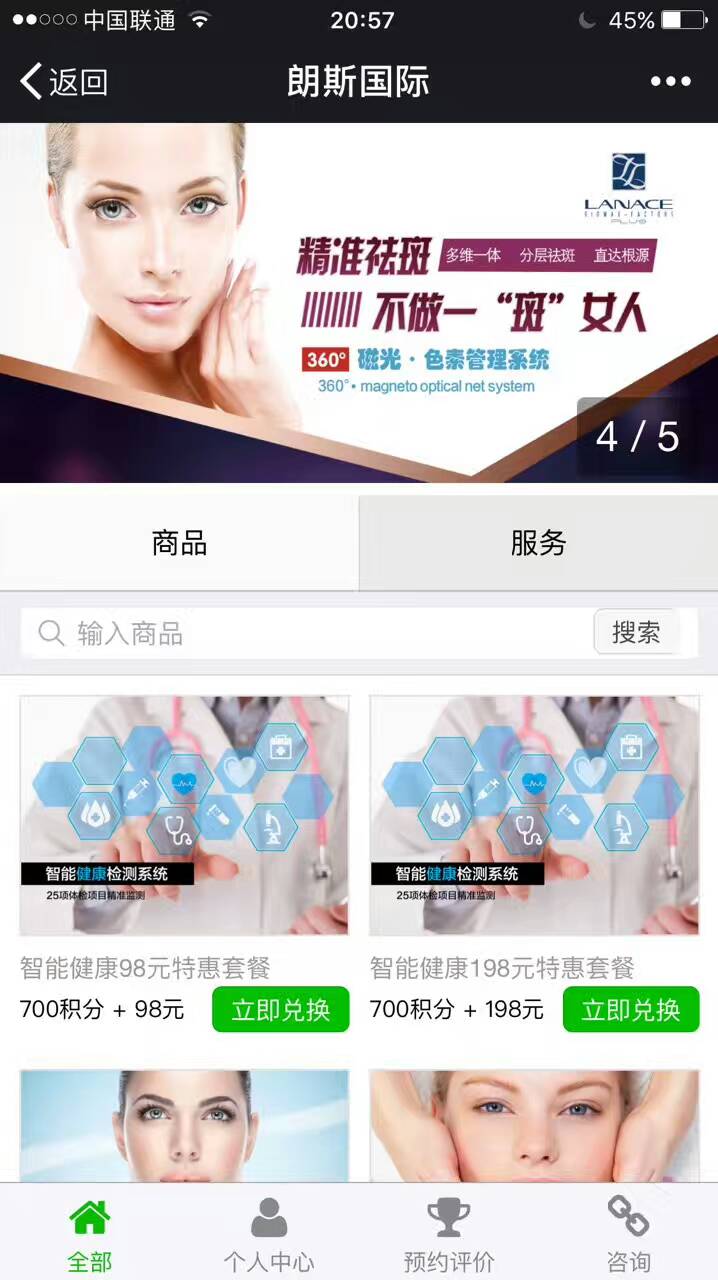Tap the 搜索 button
Image resolution: width=718 pixels, height=1280 pixels.
[636, 632]
